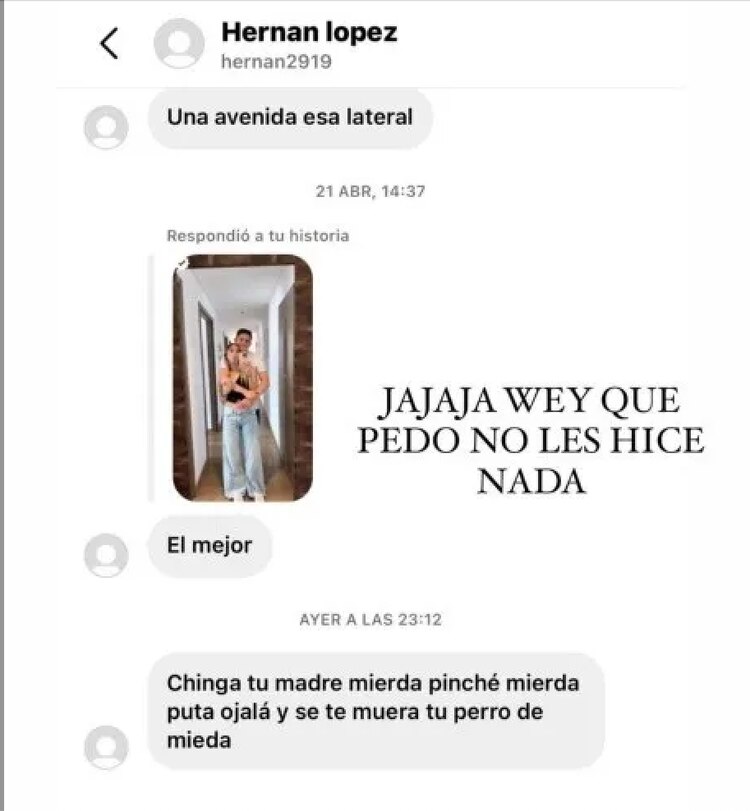
Task: Select the 'Una avenida esa lateral' message bubble
Action: click(x=290, y=119)
